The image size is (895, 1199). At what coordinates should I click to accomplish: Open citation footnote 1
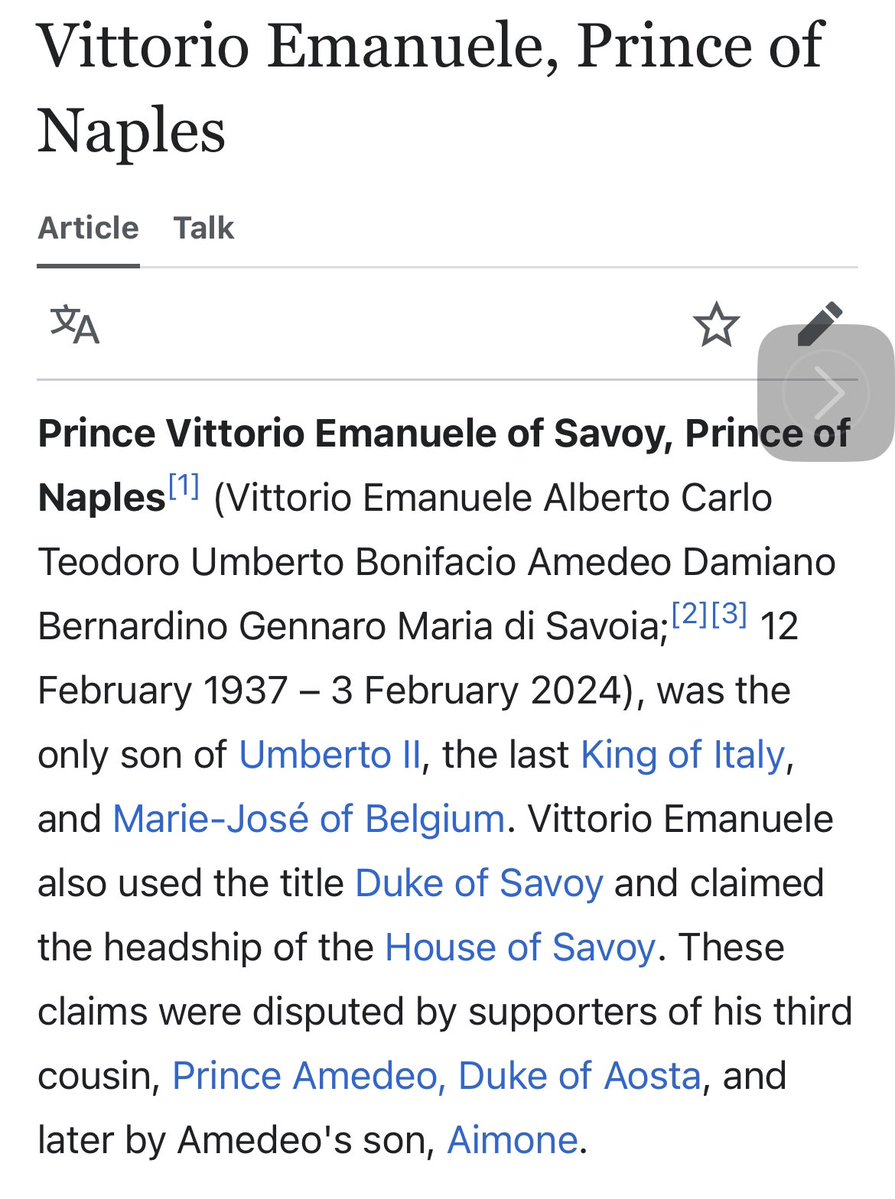tap(184, 488)
